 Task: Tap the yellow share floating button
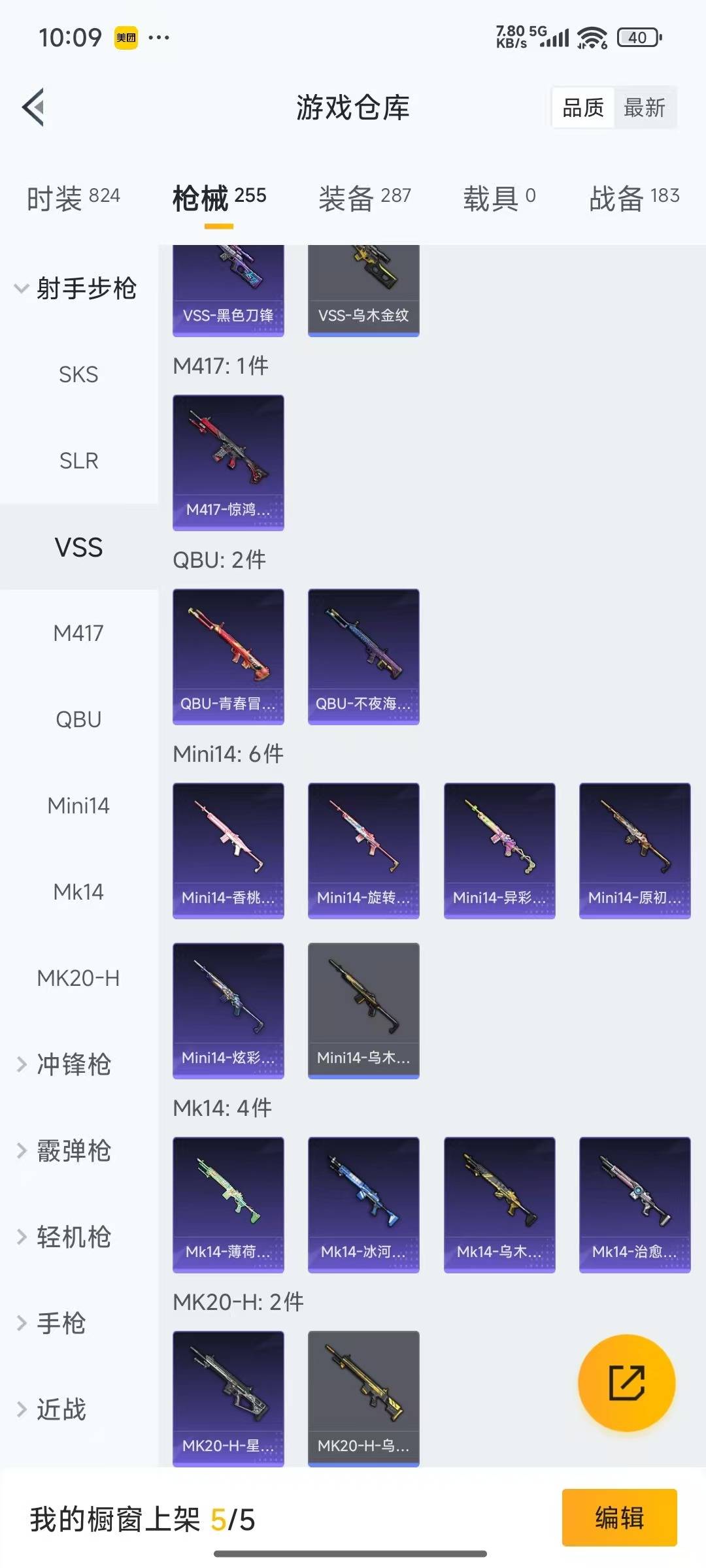click(626, 1382)
